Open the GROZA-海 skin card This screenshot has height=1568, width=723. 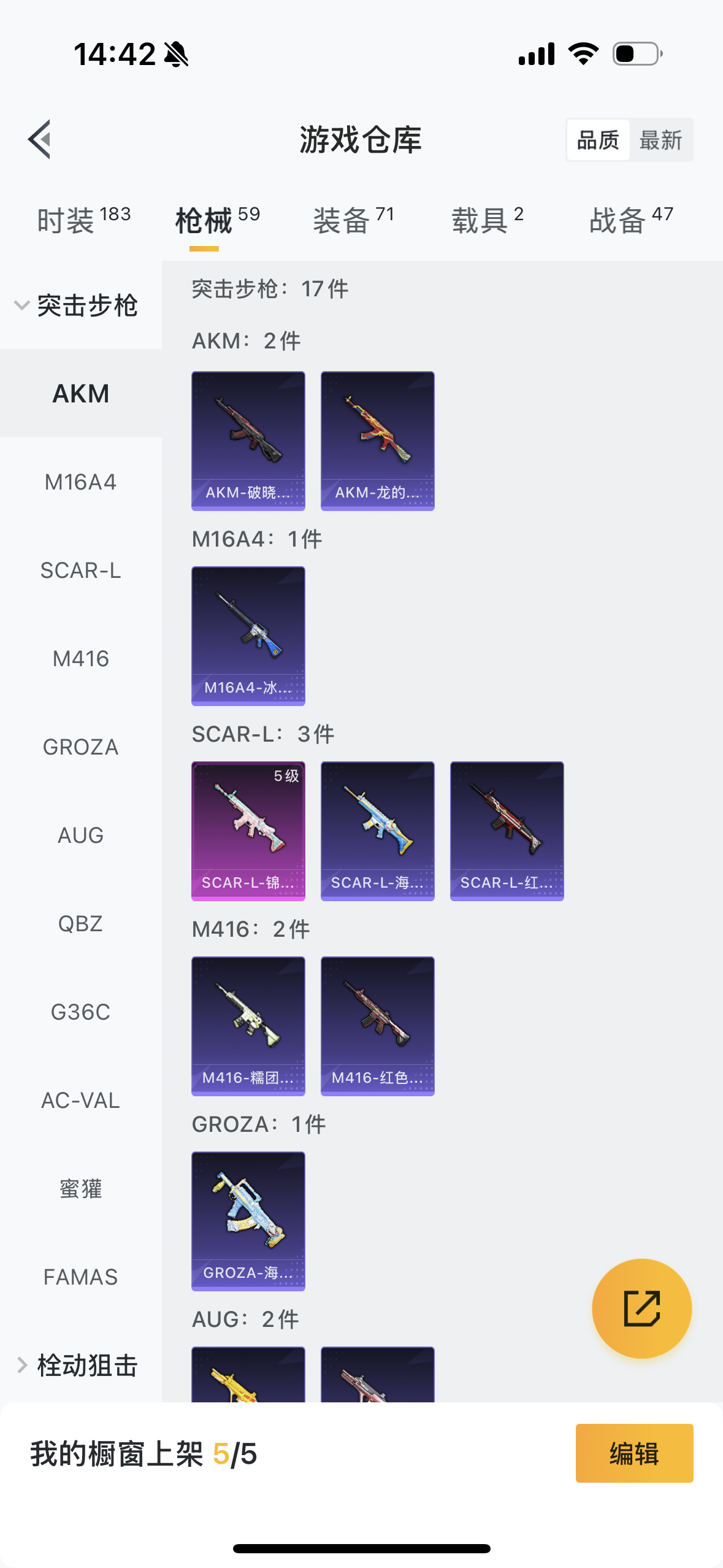tap(248, 1221)
